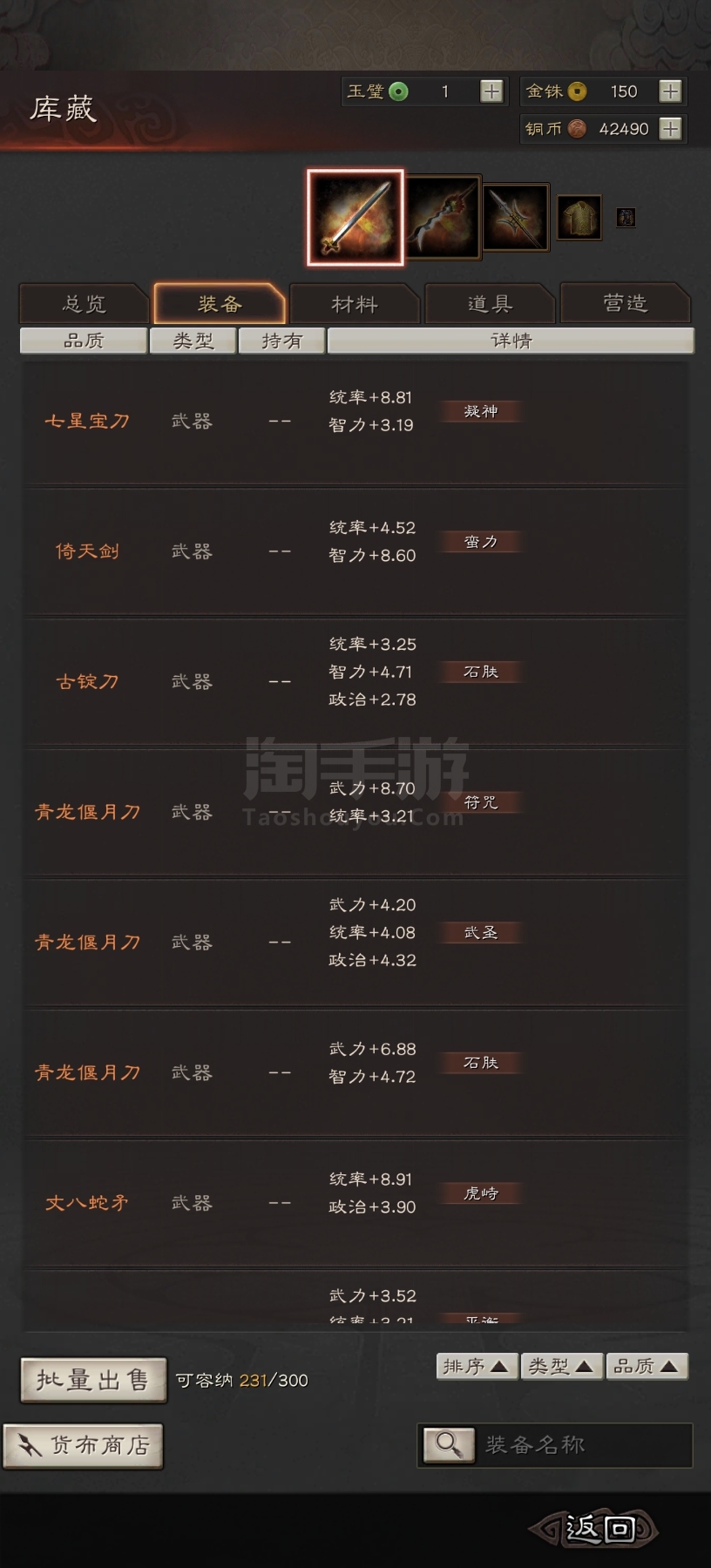This screenshot has height=1568, width=711.
Task: Open the 货布商店 shop
Action: [84, 1446]
